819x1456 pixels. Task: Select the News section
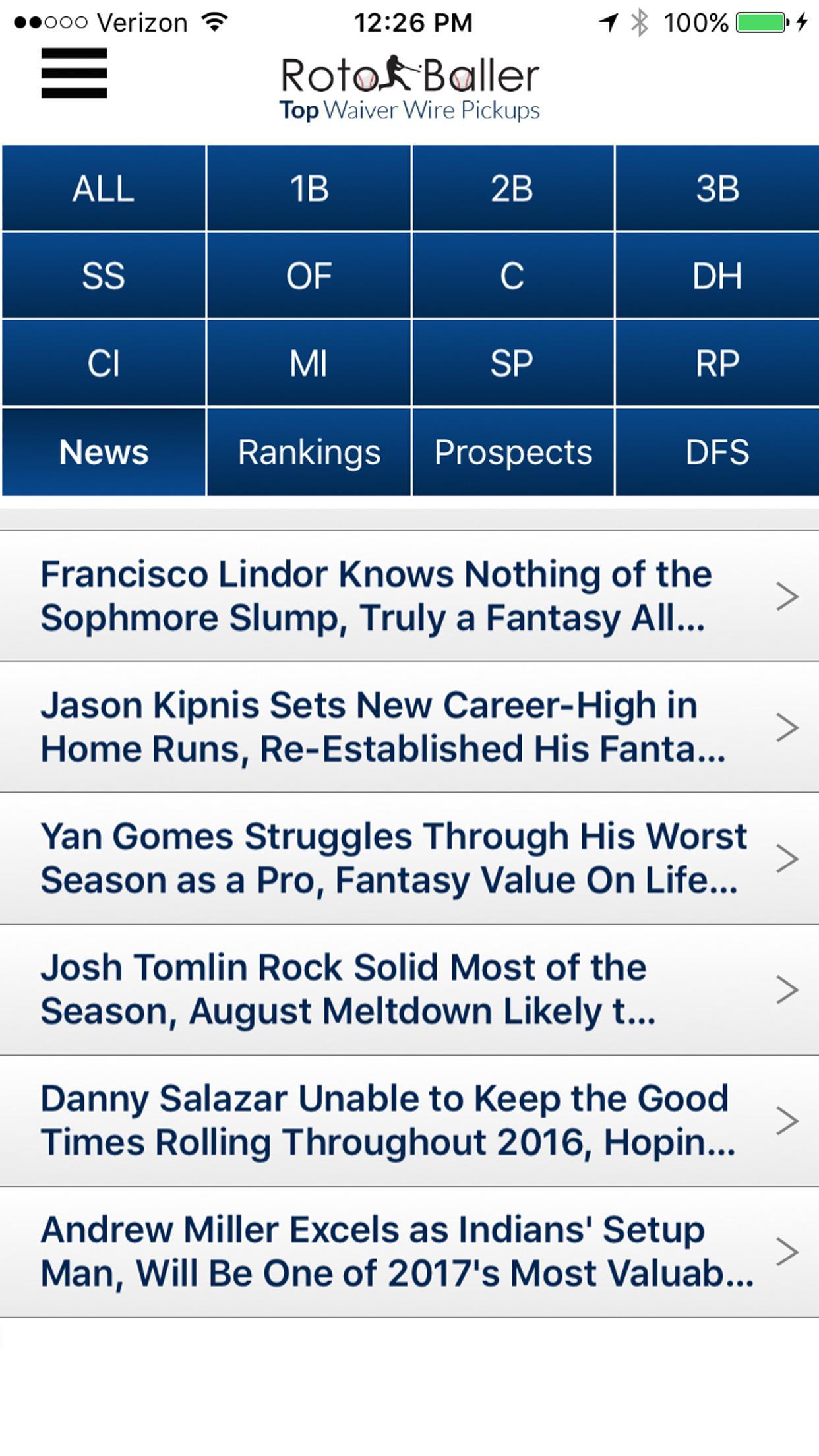click(104, 452)
